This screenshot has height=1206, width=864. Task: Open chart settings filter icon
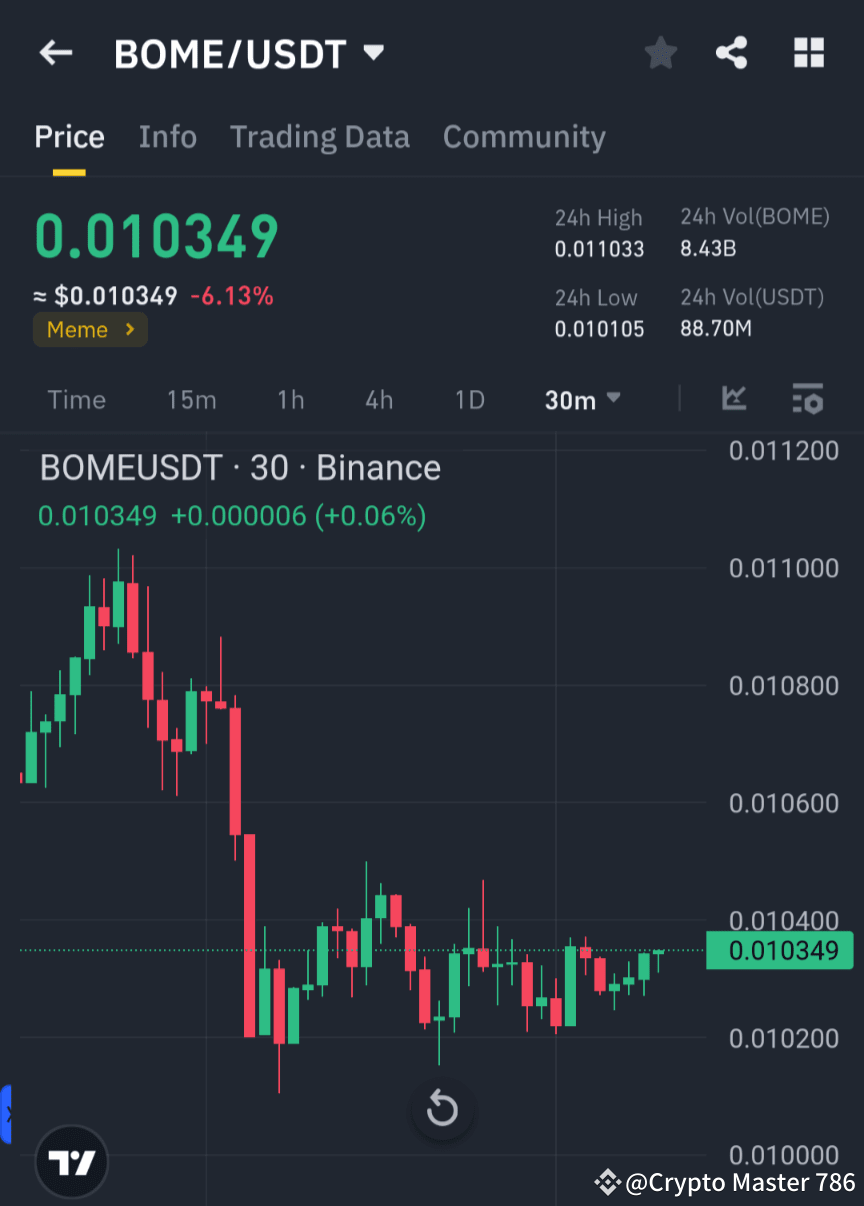[807, 399]
